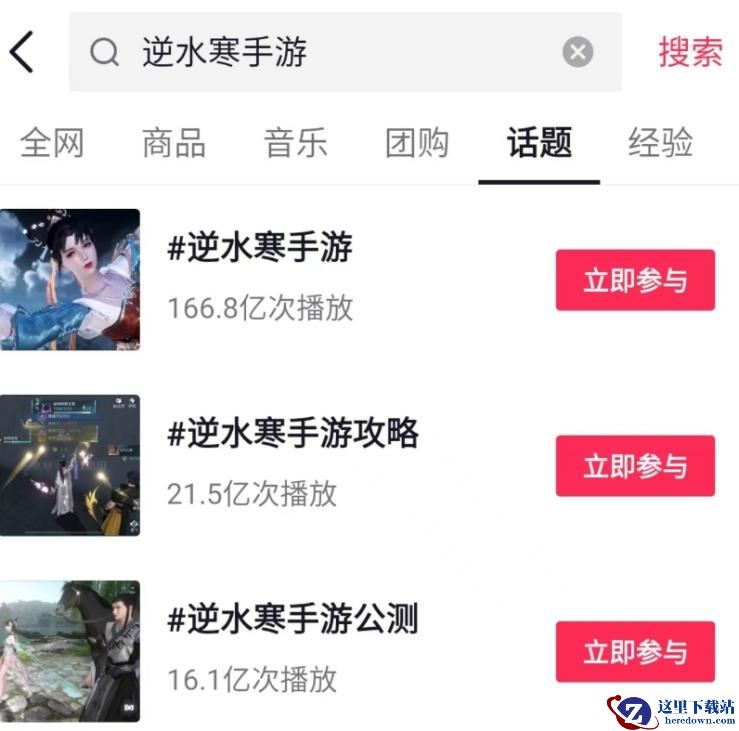Image resolution: width=739 pixels, height=731 pixels.
Task: Open the #逆水寒手游公测 topic
Action: 292,620
